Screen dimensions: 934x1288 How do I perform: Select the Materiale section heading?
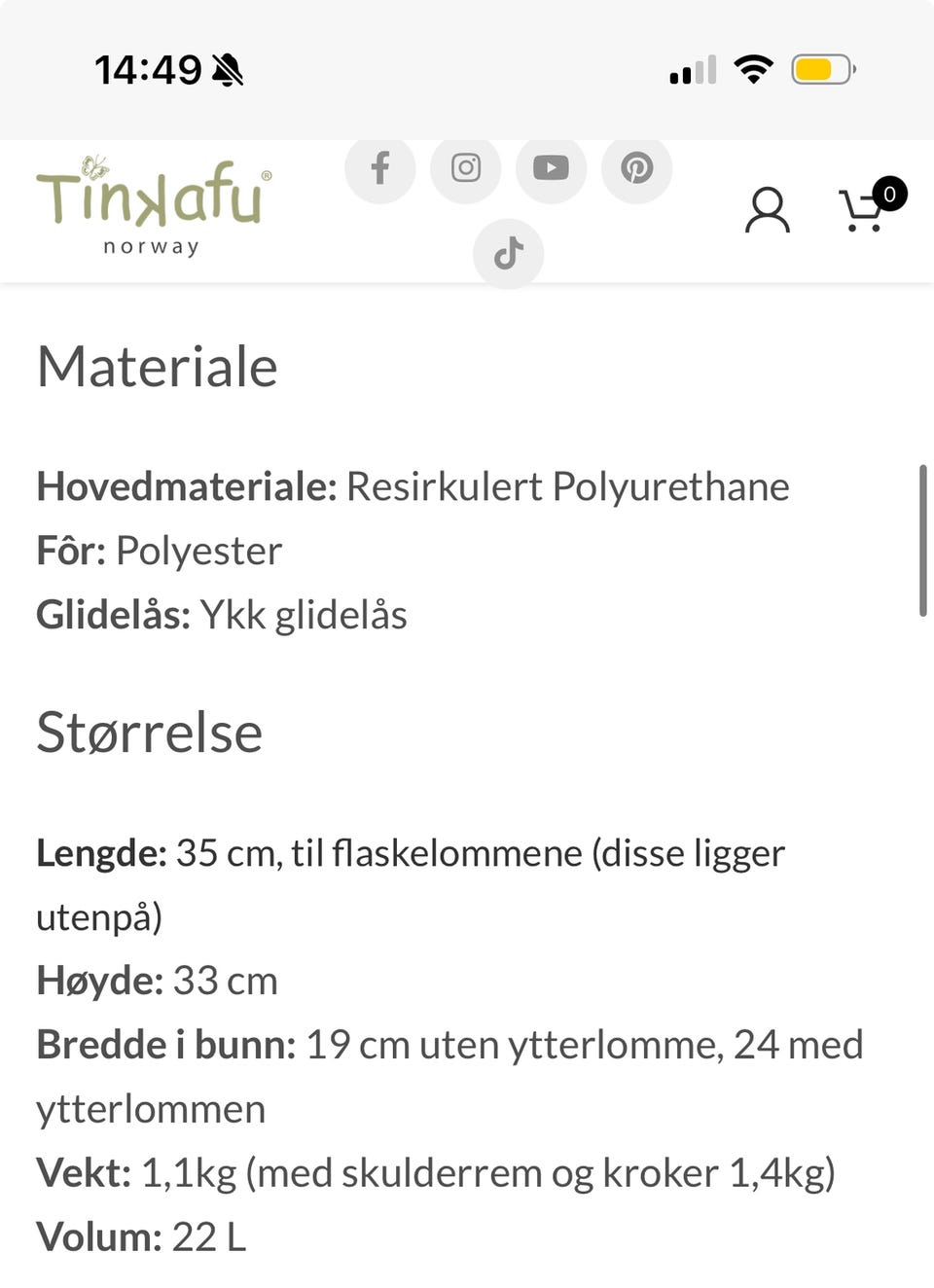(156, 366)
